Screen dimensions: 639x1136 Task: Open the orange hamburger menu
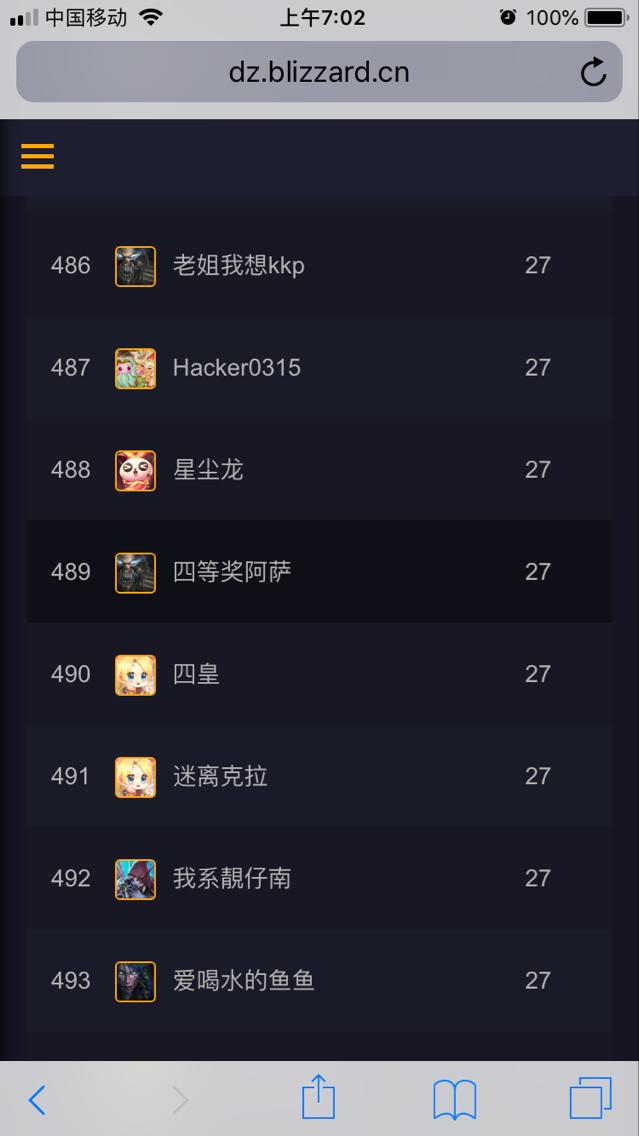click(37, 156)
